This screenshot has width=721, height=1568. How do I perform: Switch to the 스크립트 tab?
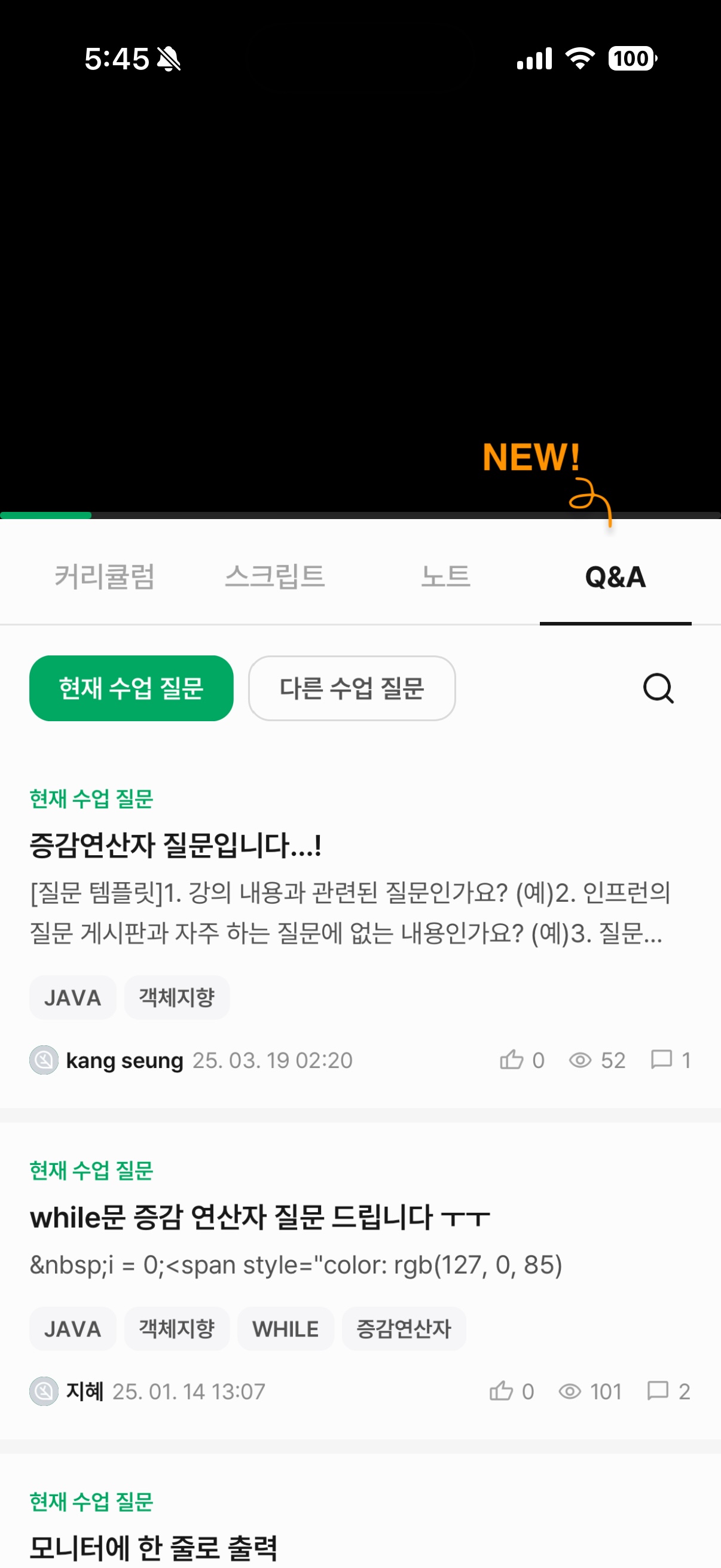(275, 576)
